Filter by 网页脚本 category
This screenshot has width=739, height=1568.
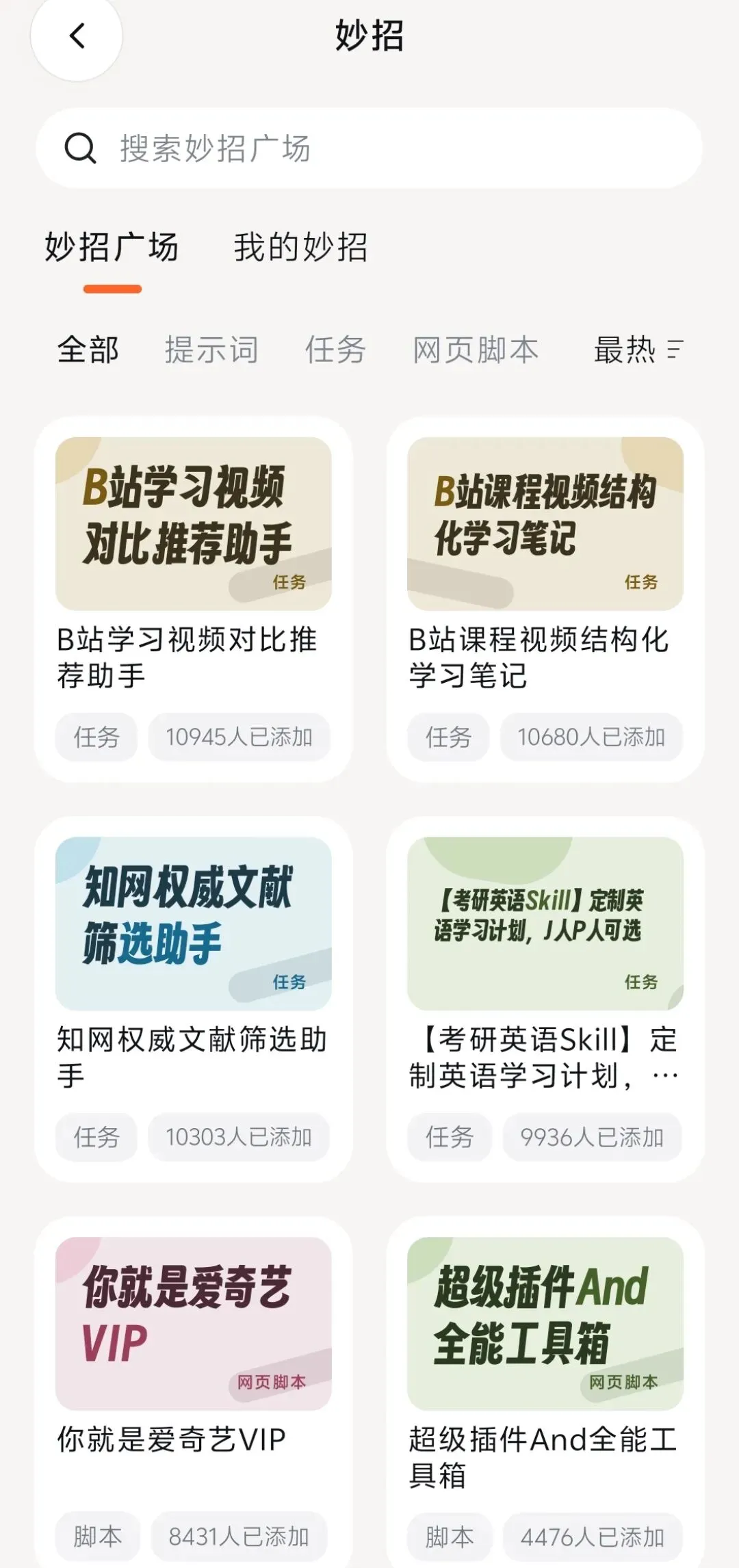pyautogui.click(x=476, y=350)
